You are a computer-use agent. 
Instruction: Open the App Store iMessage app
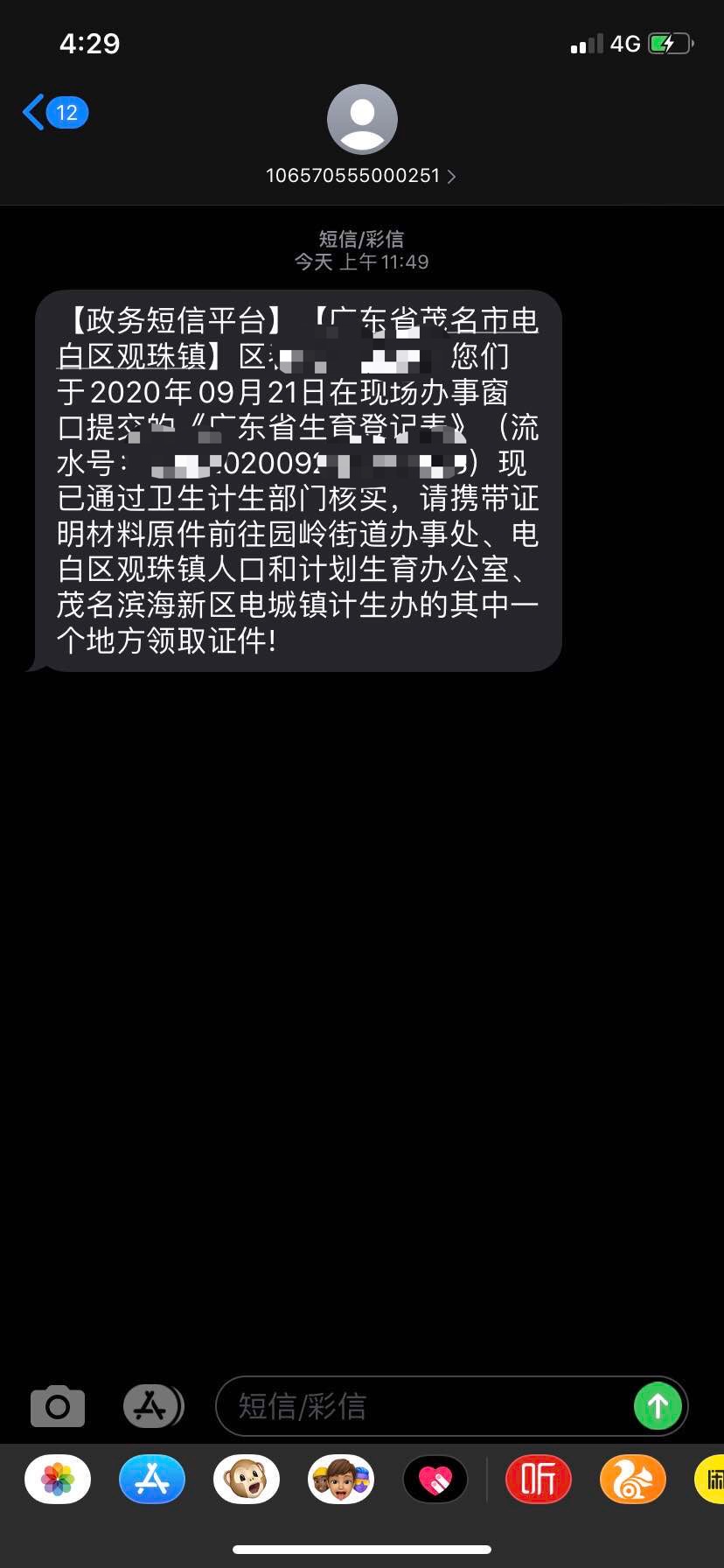coord(152,1480)
